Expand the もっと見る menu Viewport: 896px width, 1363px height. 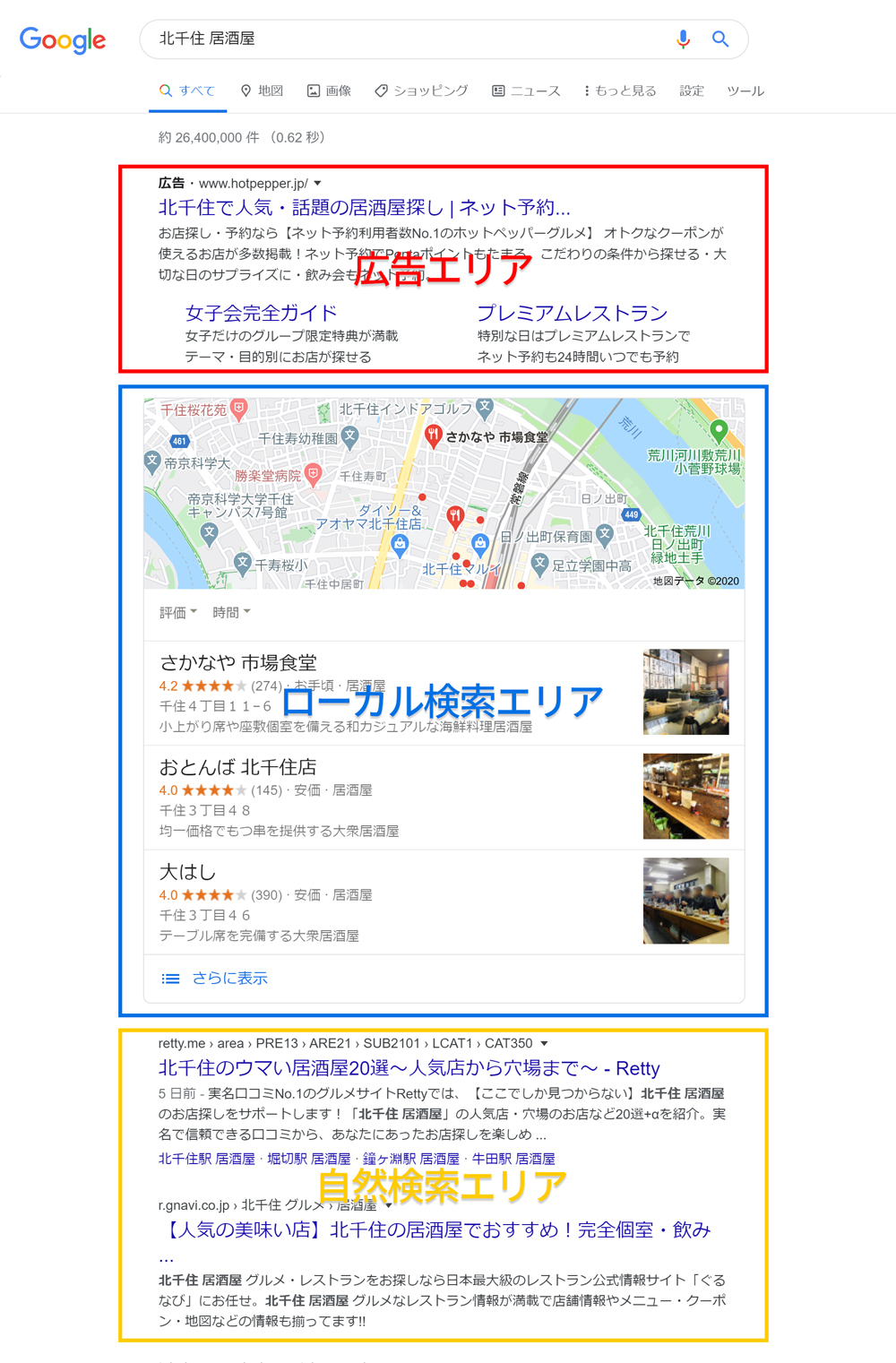[620, 91]
